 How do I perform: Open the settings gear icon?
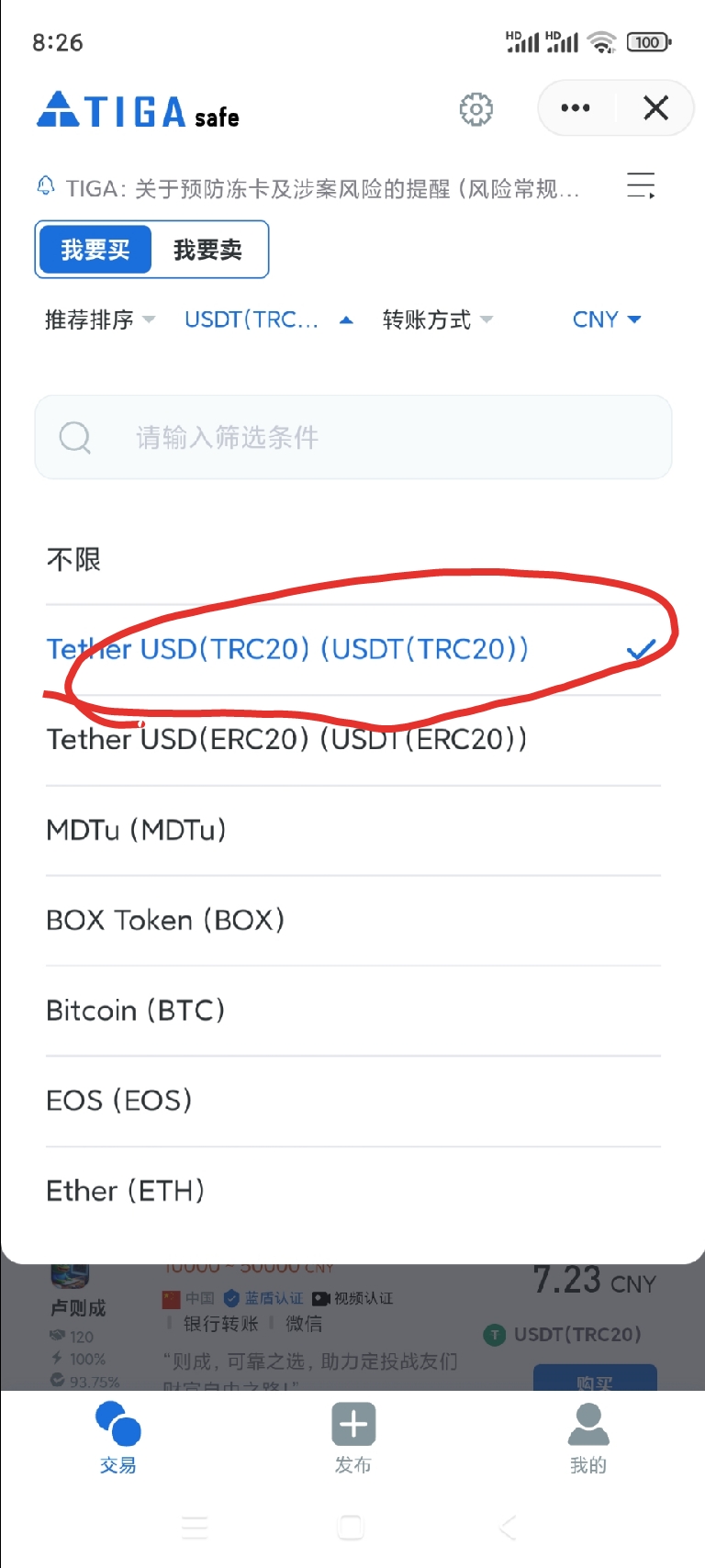point(476,109)
